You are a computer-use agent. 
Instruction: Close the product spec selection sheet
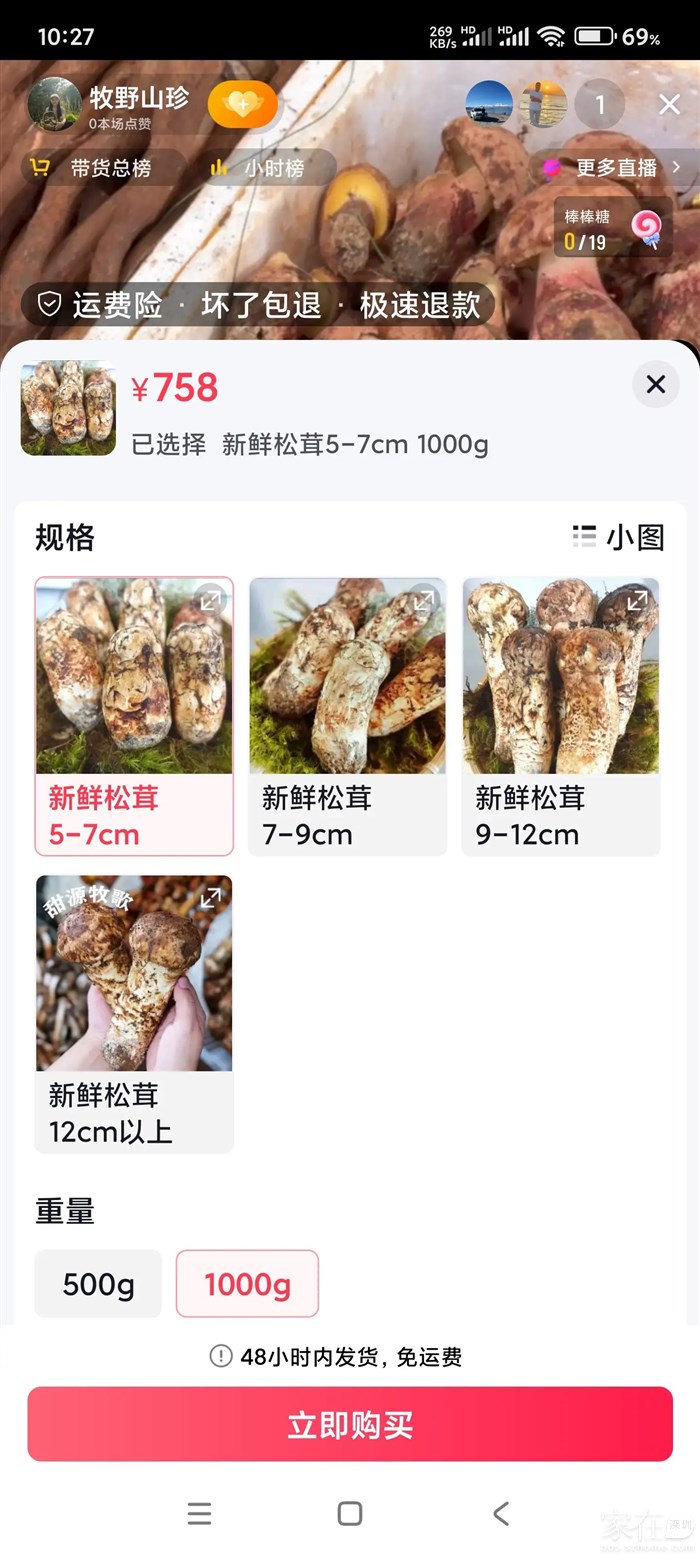(655, 384)
